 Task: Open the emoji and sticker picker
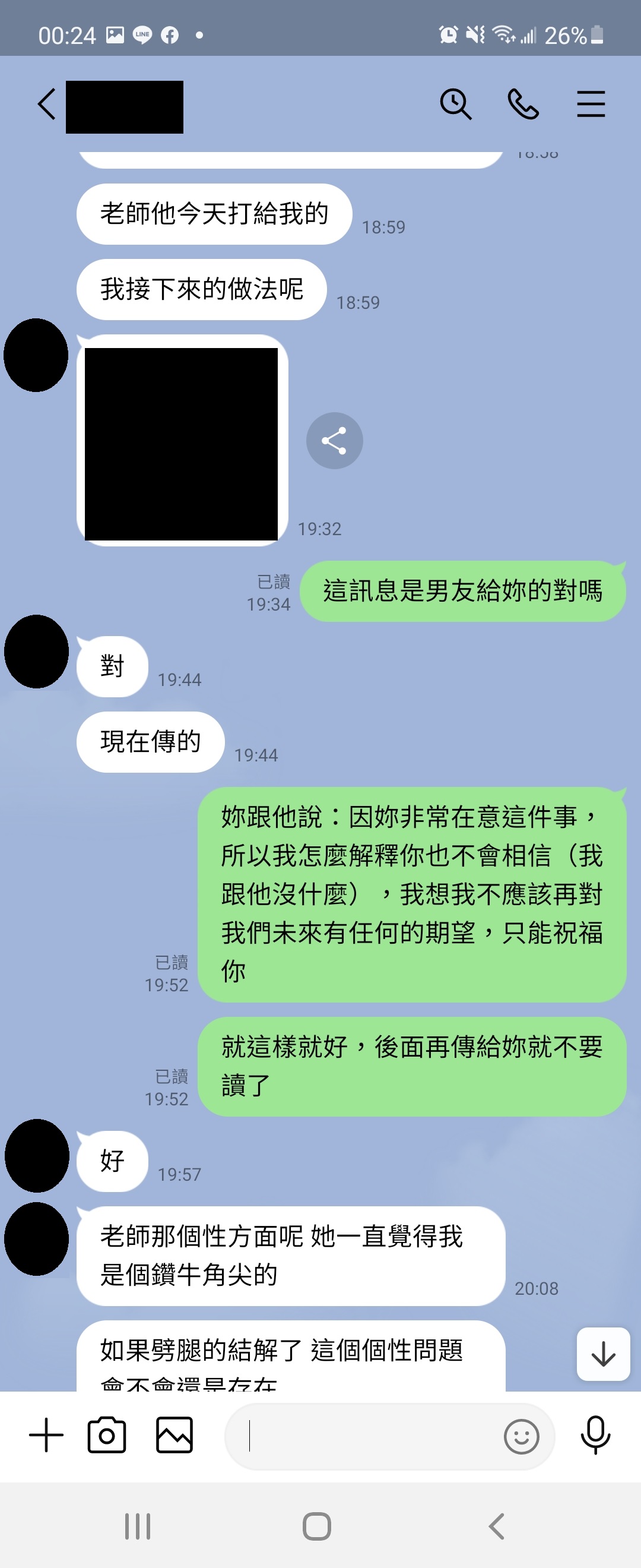coord(521,1437)
